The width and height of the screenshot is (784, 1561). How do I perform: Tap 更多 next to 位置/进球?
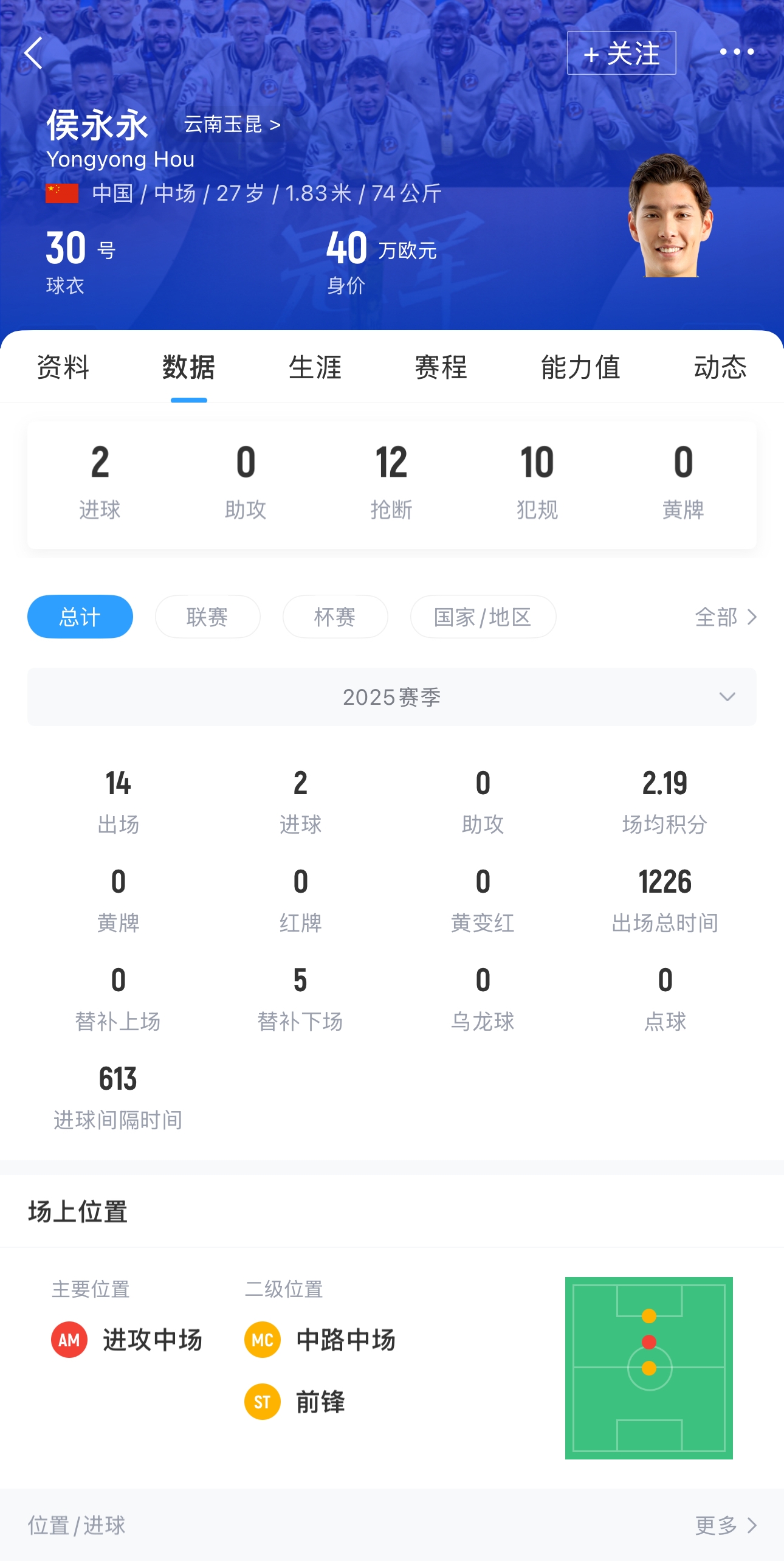click(x=725, y=1525)
